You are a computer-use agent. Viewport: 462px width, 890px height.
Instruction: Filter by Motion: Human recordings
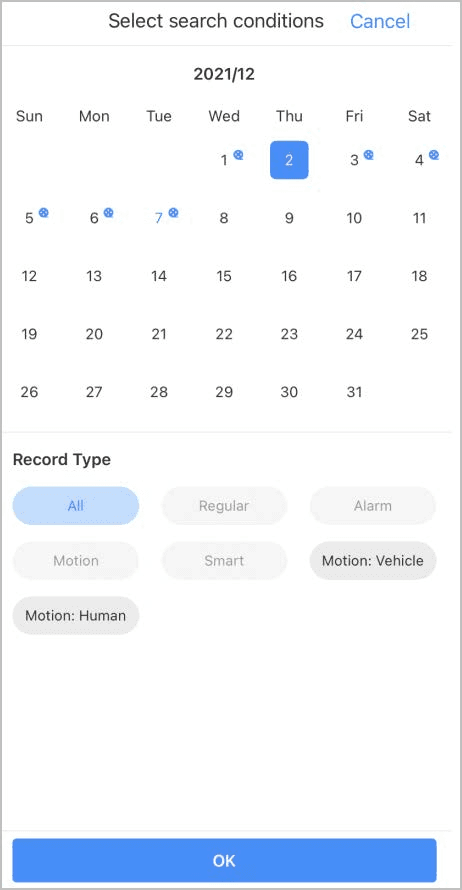pyautogui.click(x=76, y=615)
